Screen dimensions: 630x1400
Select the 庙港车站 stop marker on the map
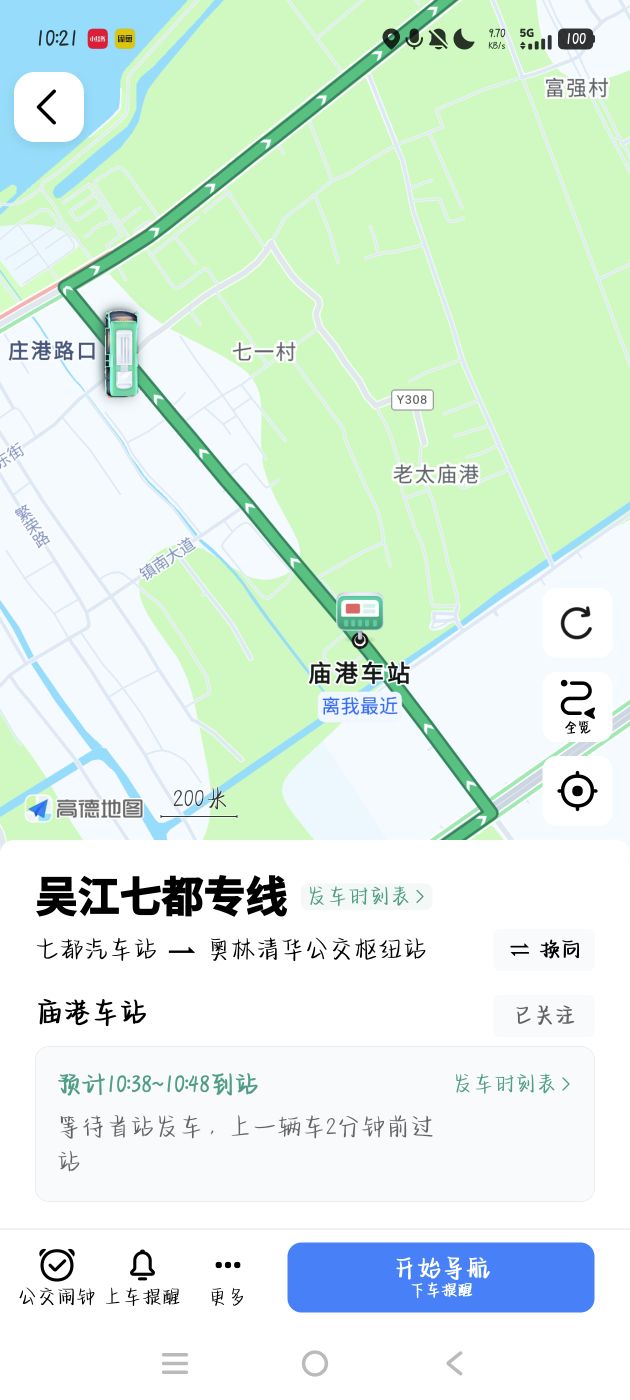coord(360,612)
